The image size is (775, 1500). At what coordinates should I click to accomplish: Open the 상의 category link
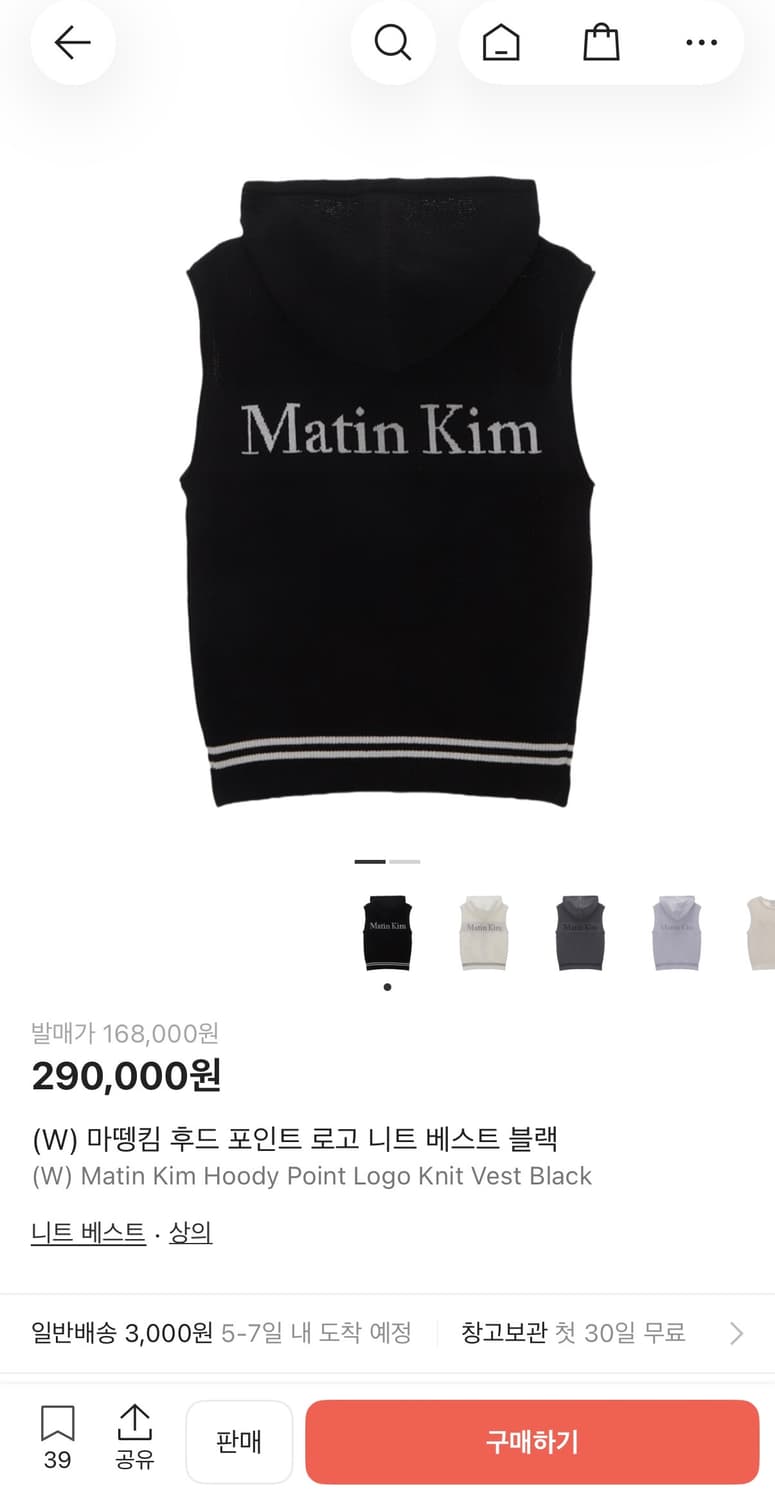pos(190,1232)
